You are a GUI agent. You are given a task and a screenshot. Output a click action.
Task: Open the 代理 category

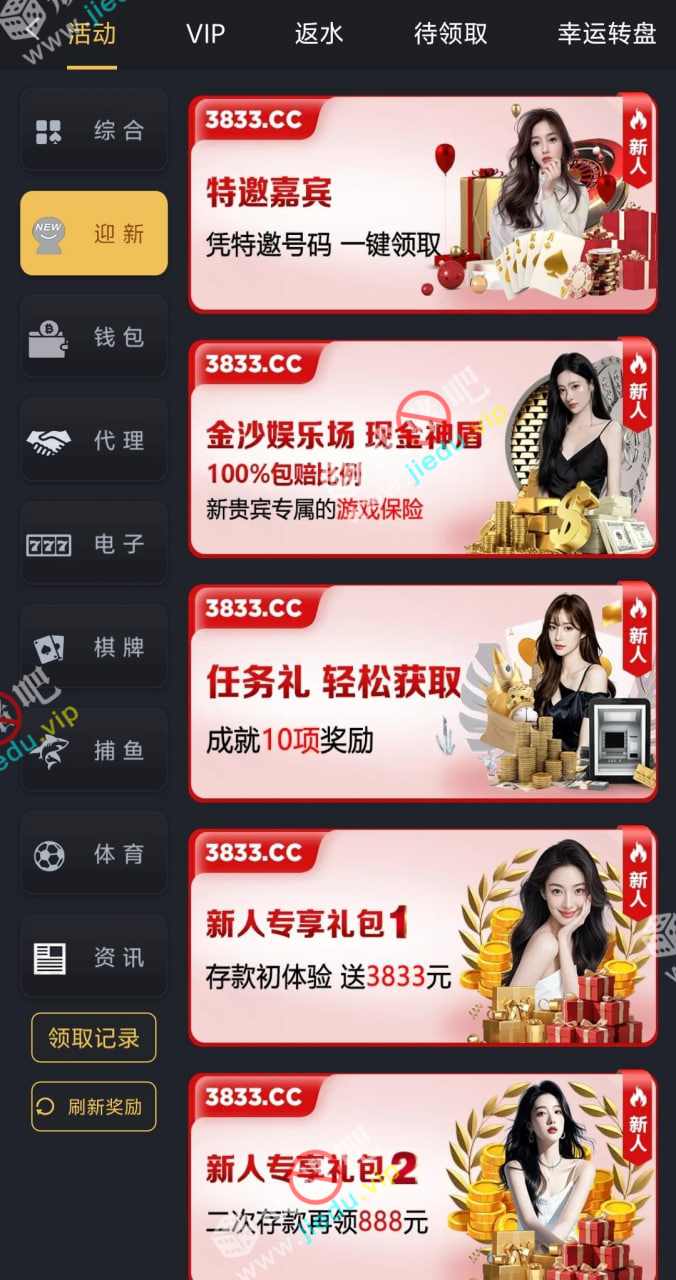(x=94, y=440)
